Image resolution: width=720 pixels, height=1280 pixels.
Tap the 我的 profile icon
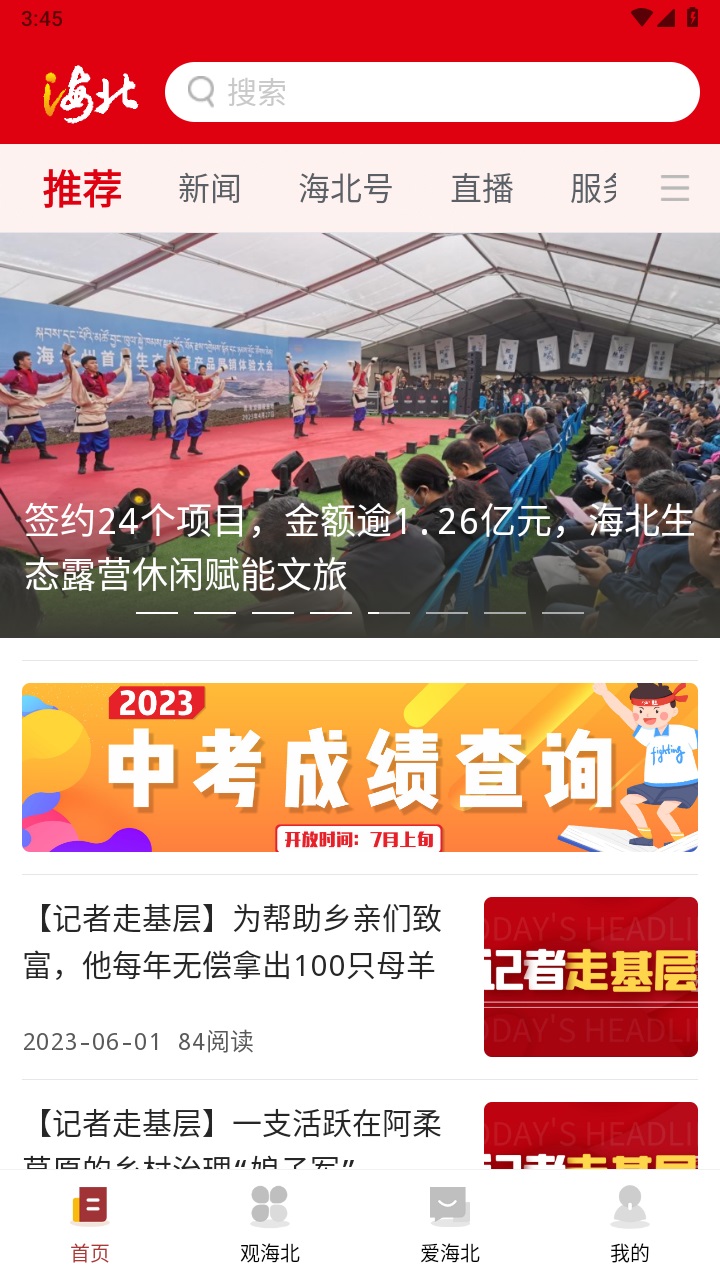pos(629,1207)
